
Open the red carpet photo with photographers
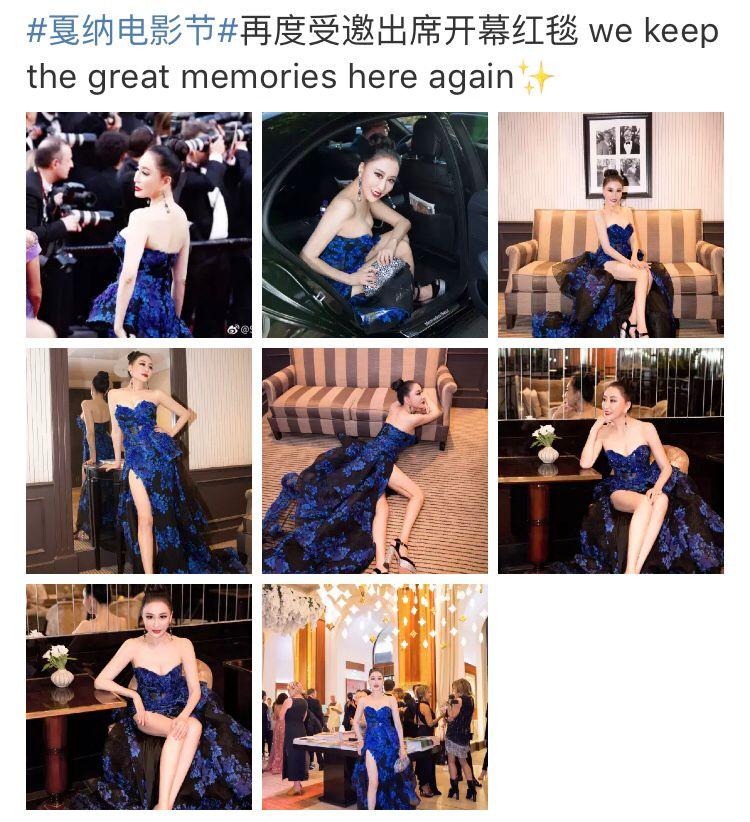click(138, 224)
